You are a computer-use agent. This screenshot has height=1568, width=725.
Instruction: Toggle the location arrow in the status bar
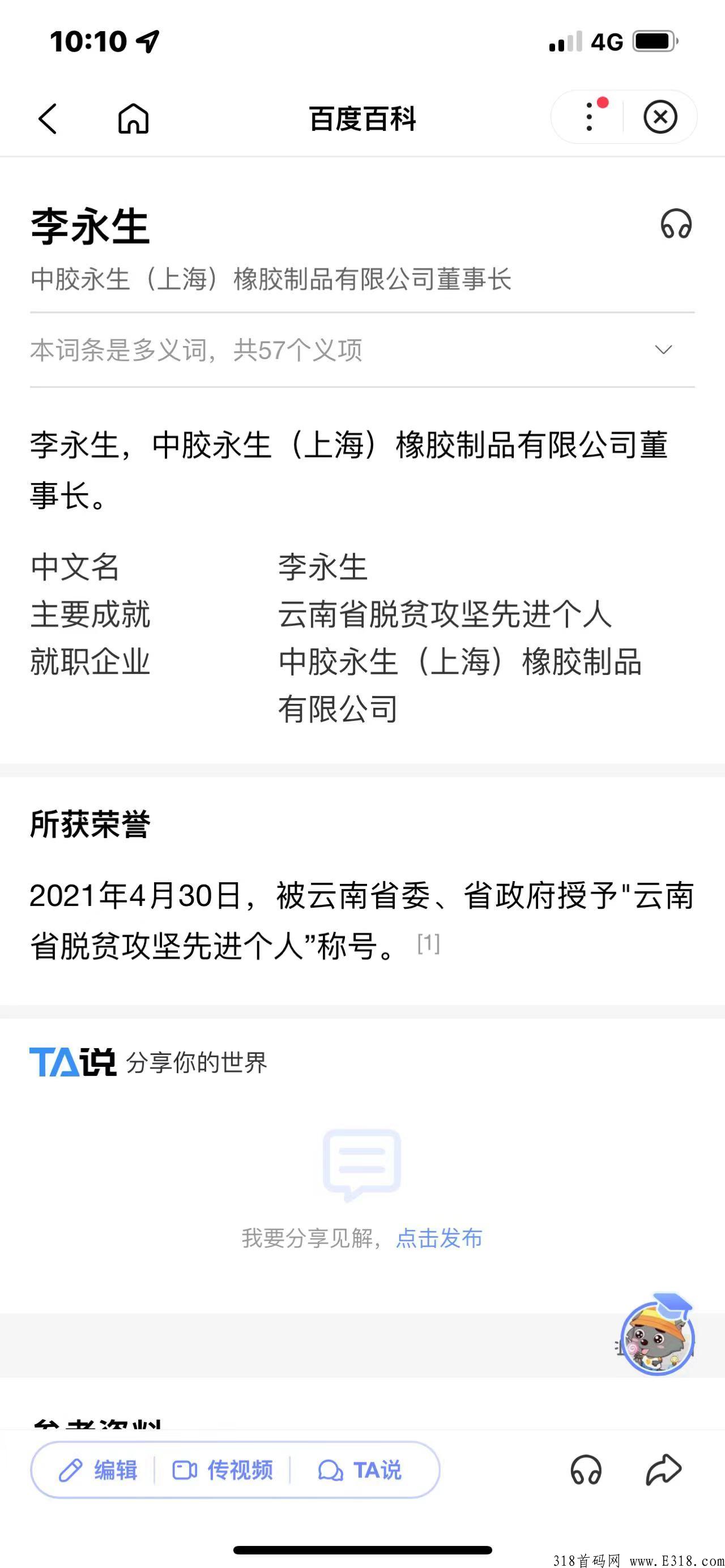pyautogui.click(x=146, y=41)
